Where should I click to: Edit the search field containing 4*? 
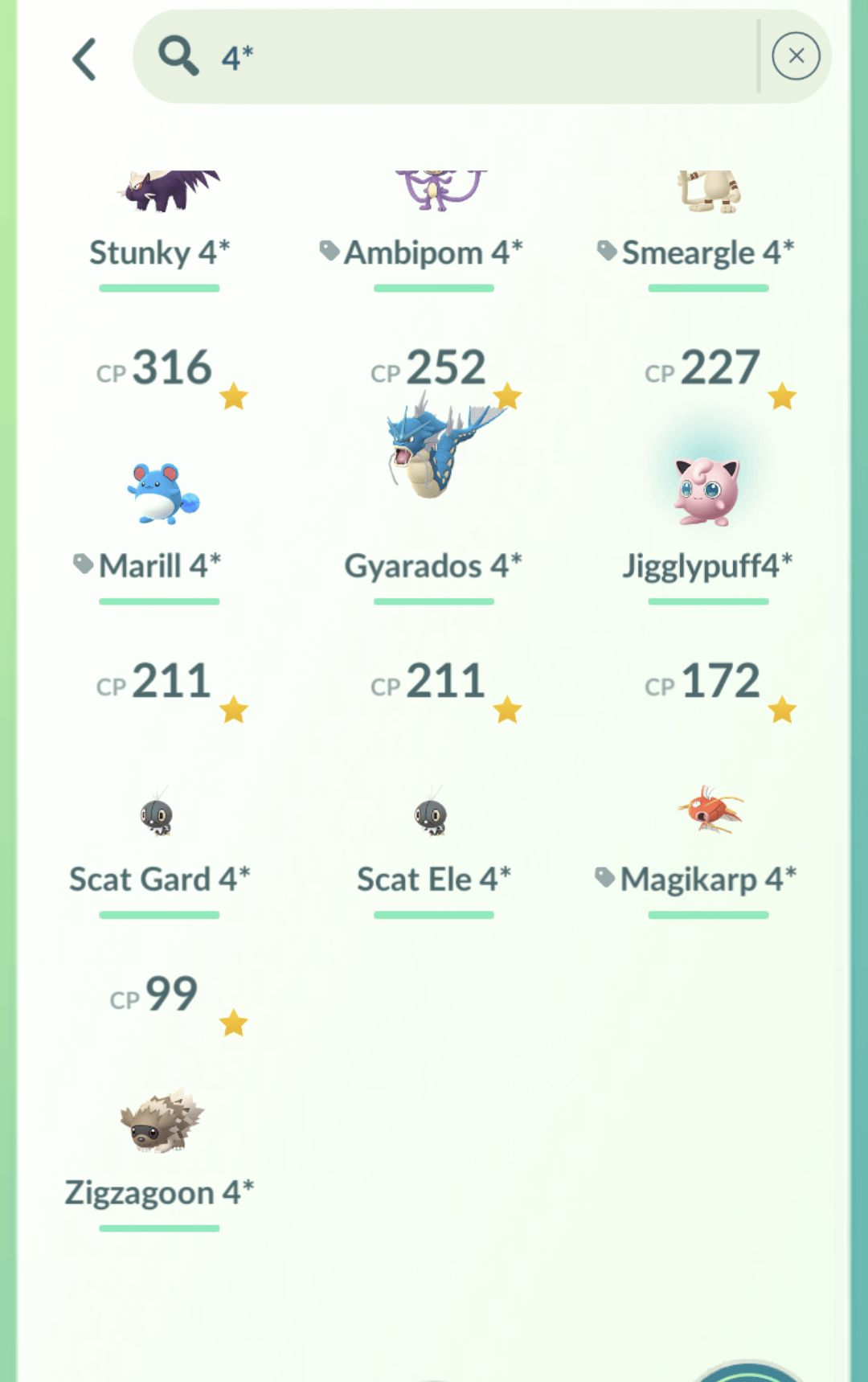coord(482,57)
